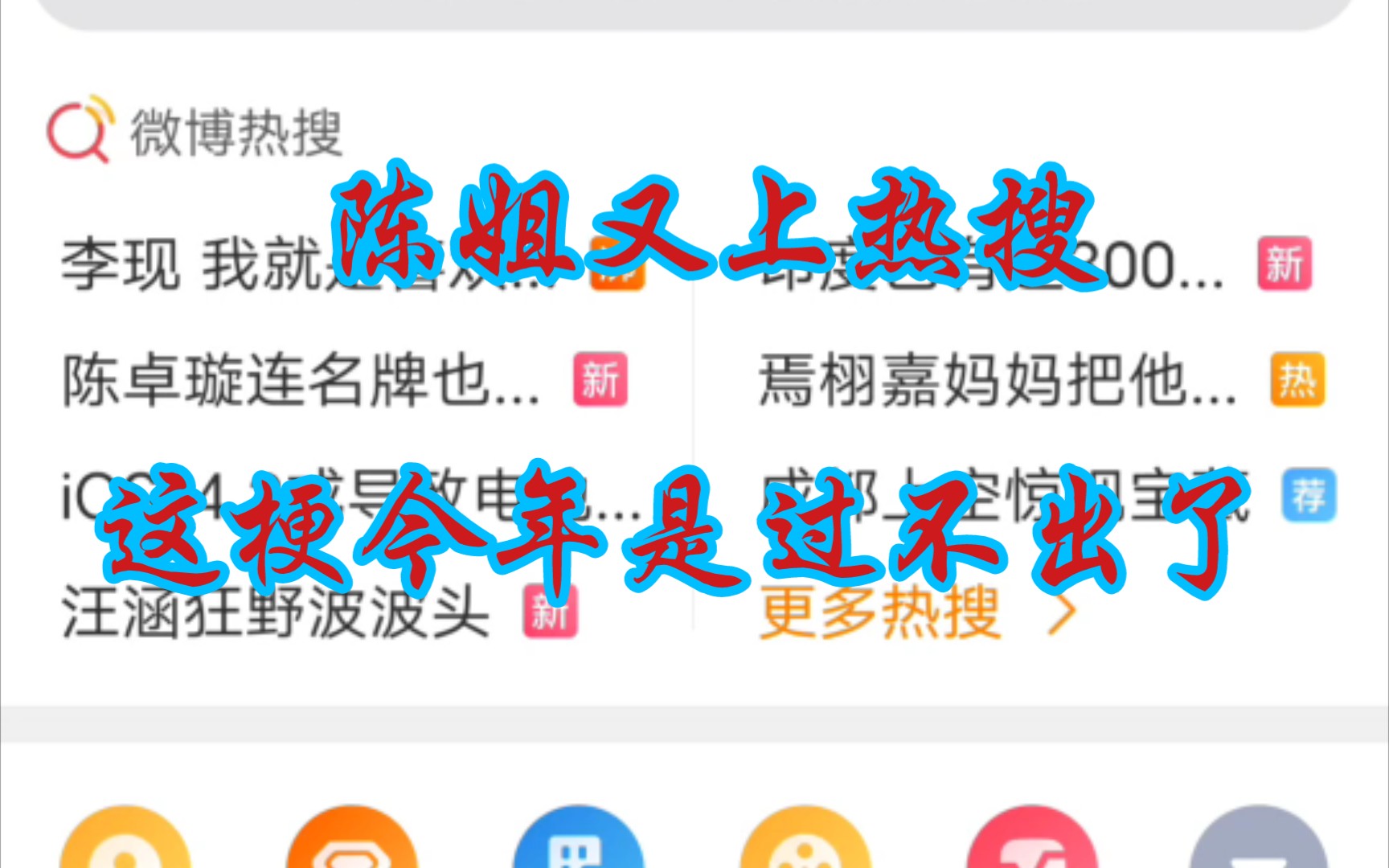The image size is (1389, 868).
Task: Open hot search 陈卓璇连名牌也
Action: pyautogui.click(x=301, y=380)
